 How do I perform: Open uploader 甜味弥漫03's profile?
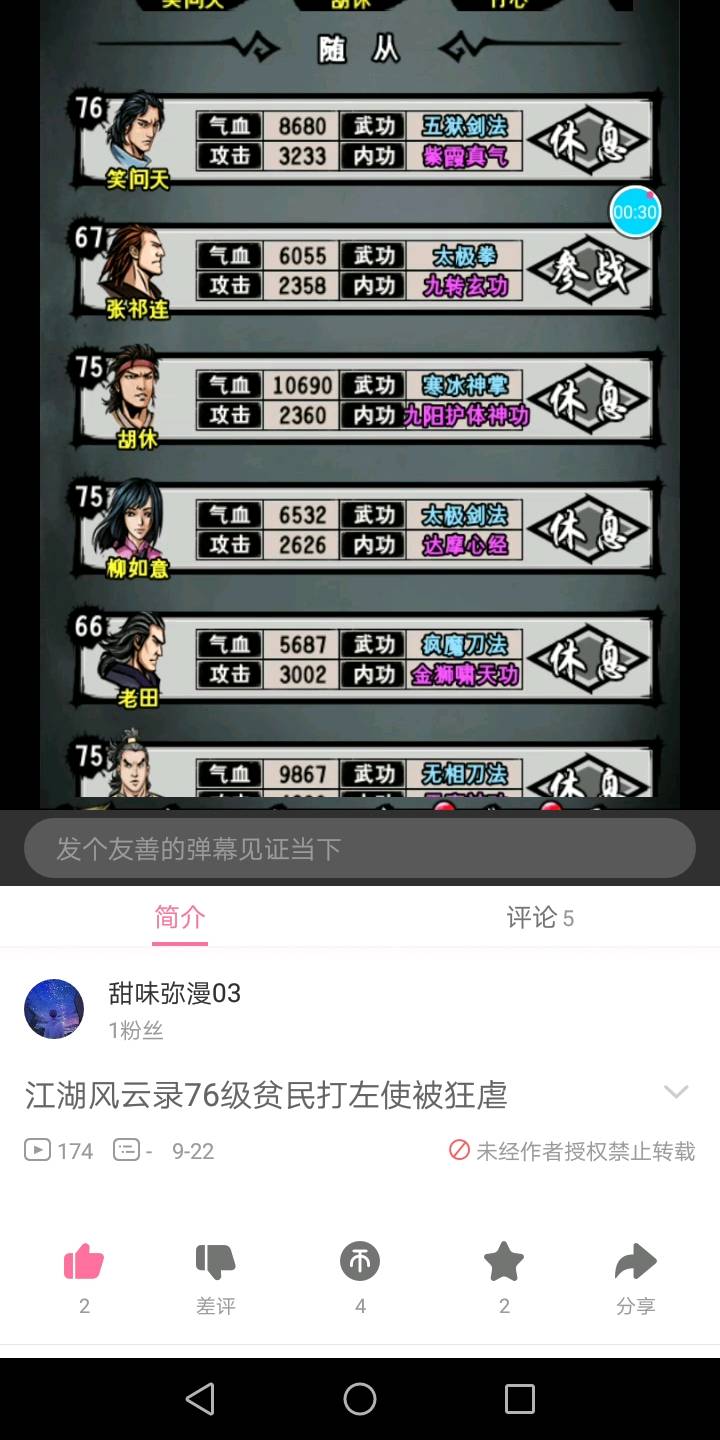(x=54, y=1009)
